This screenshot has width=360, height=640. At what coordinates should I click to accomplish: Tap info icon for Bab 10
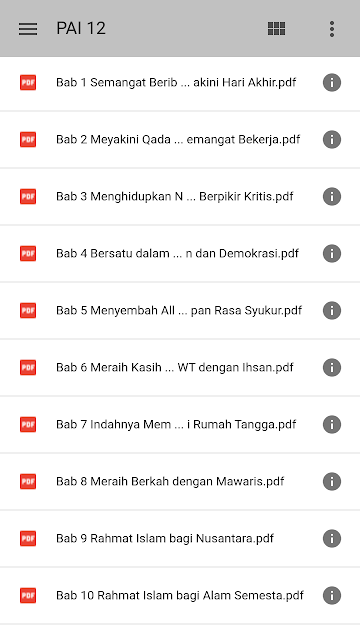click(332, 596)
